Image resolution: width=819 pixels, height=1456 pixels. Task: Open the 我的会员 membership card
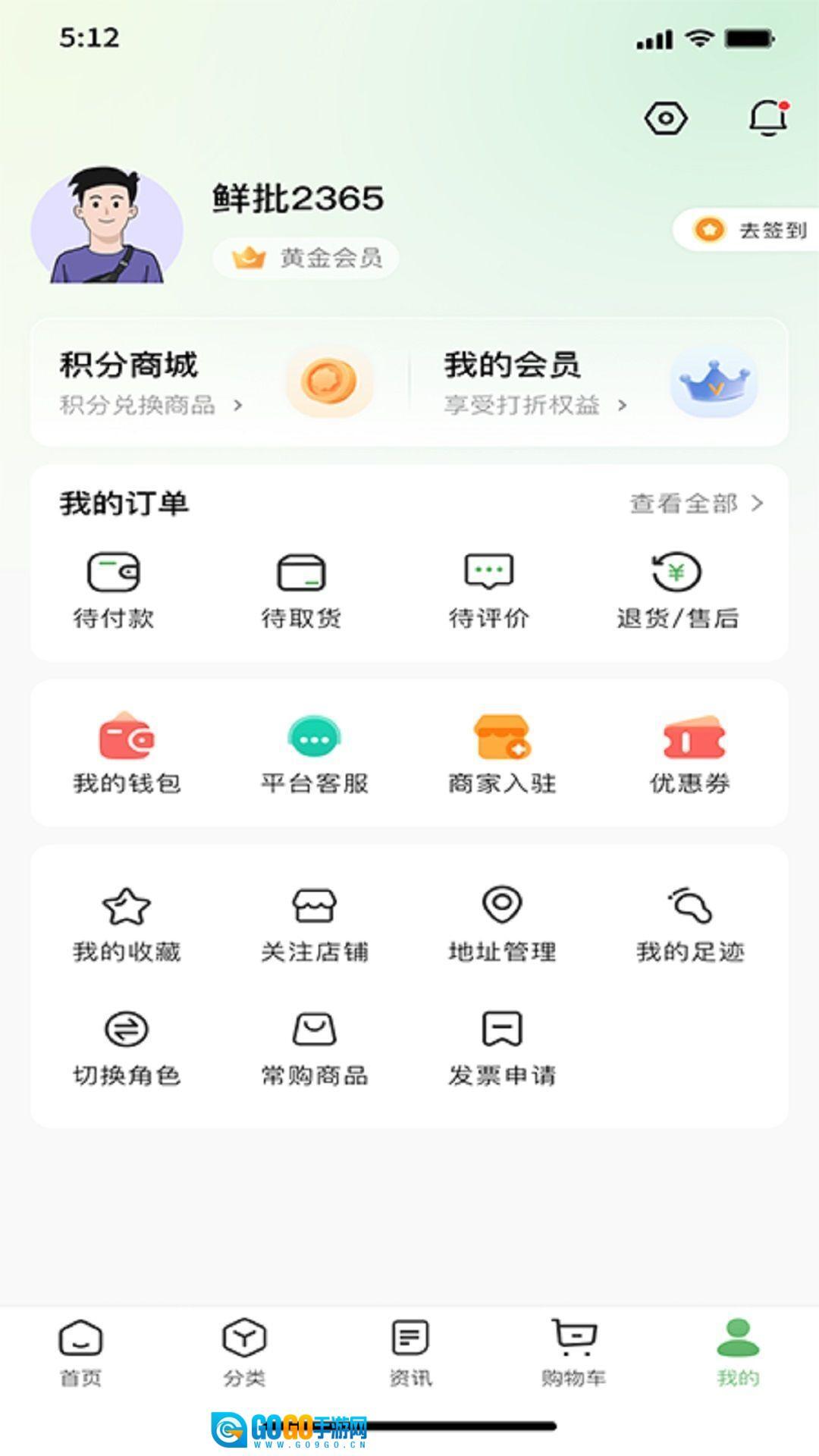tap(599, 382)
